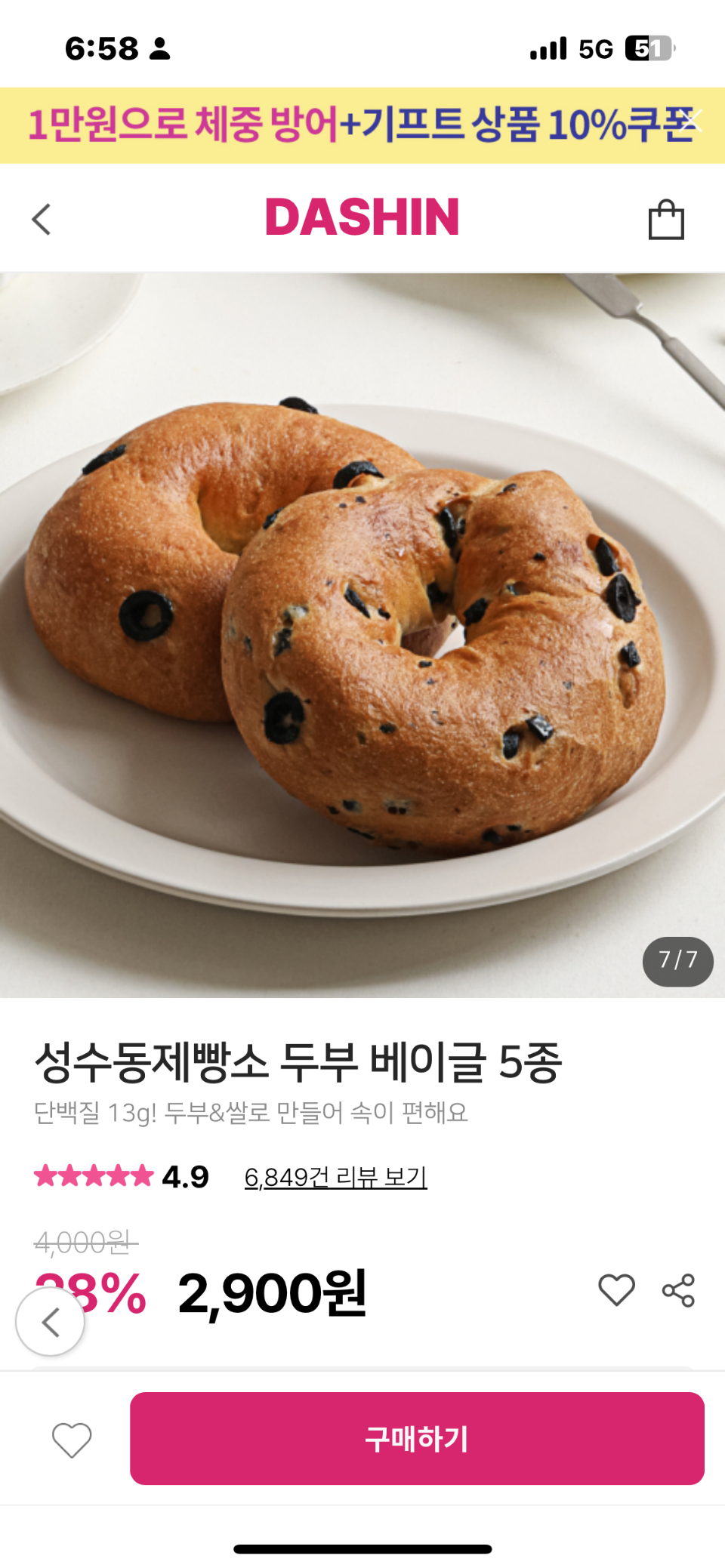725x1568 pixels.
Task: Tap 구매하기 to purchase
Action: 417,1438
